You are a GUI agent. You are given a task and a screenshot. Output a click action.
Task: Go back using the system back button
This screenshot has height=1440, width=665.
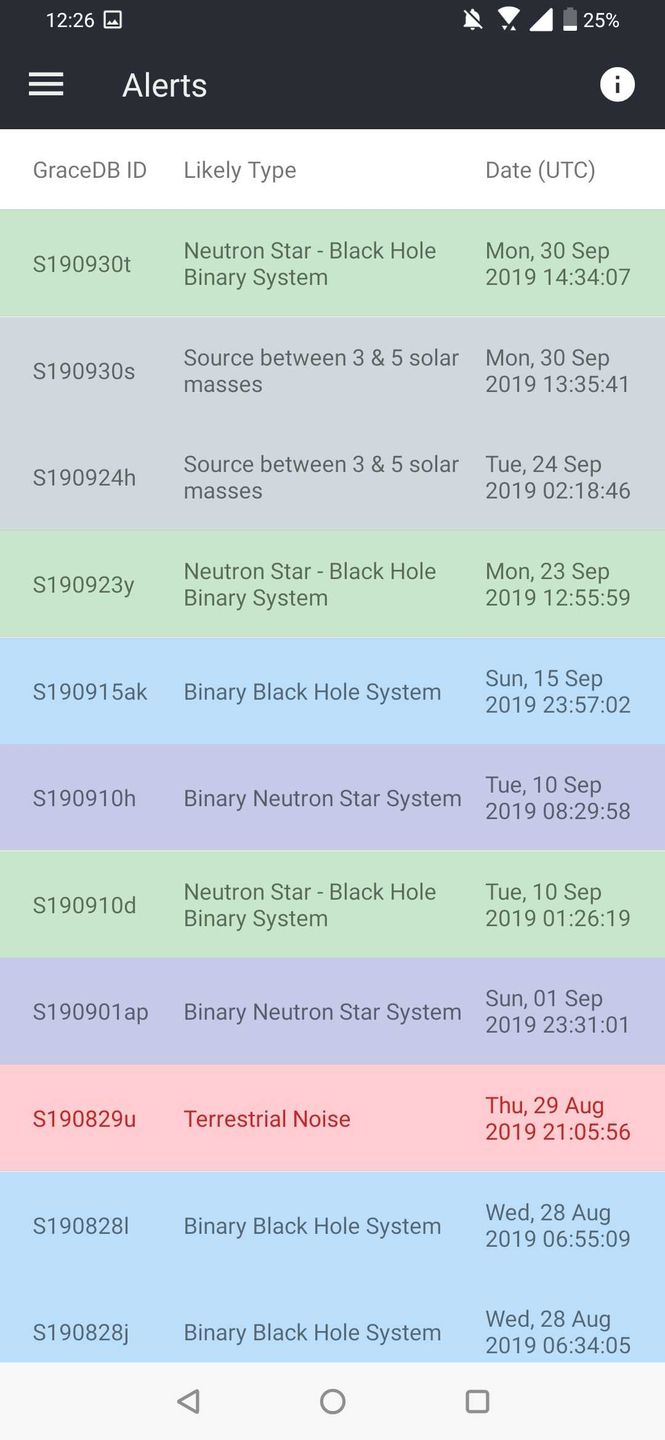188,1401
